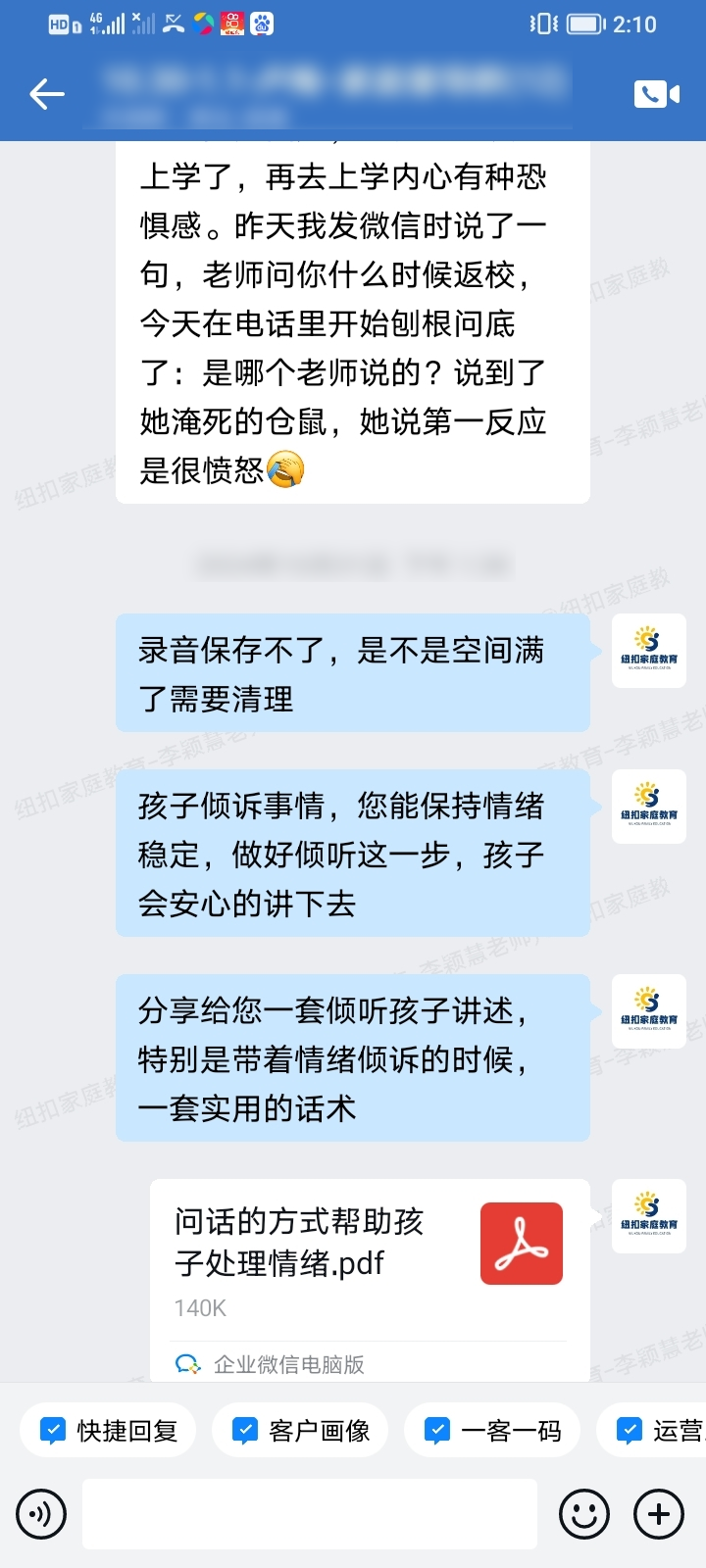Open the 快捷回复 quick replies

click(x=108, y=1431)
